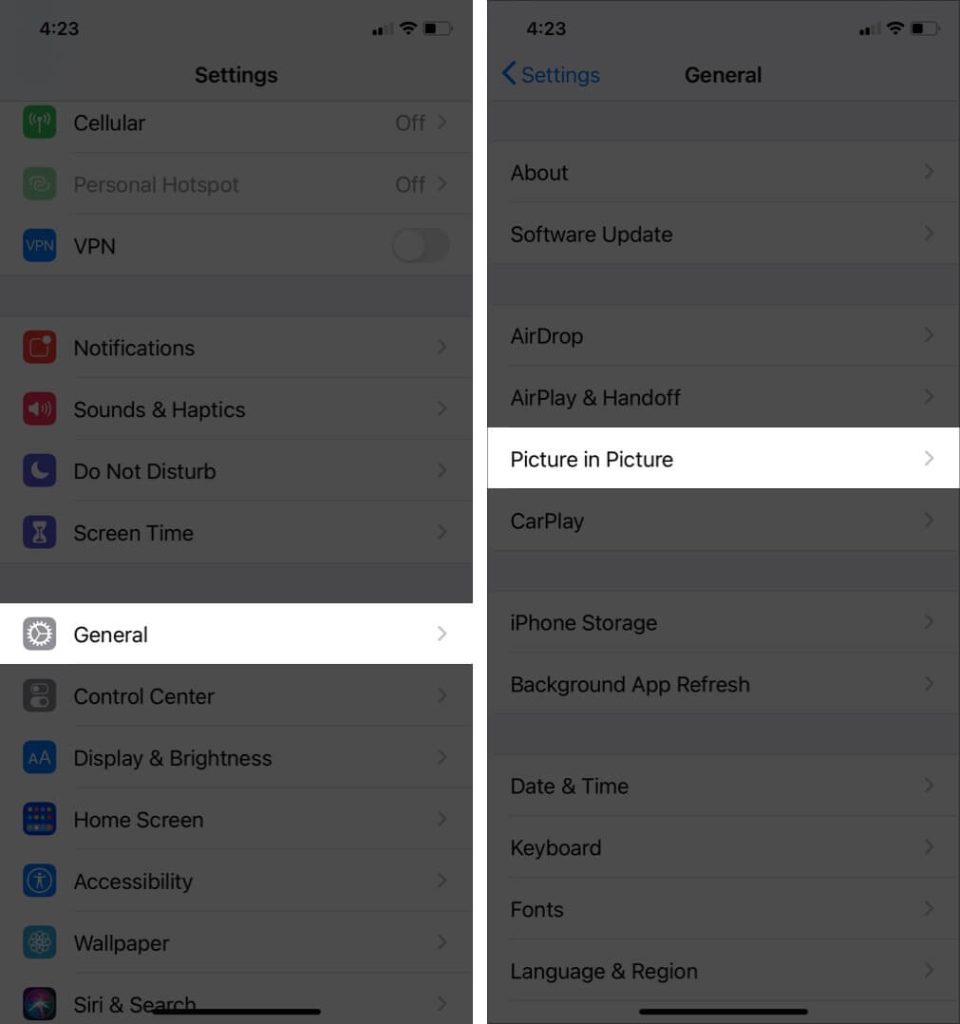Open Display & Brightness
Viewport: 960px width, 1024px height.
point(236,758)
